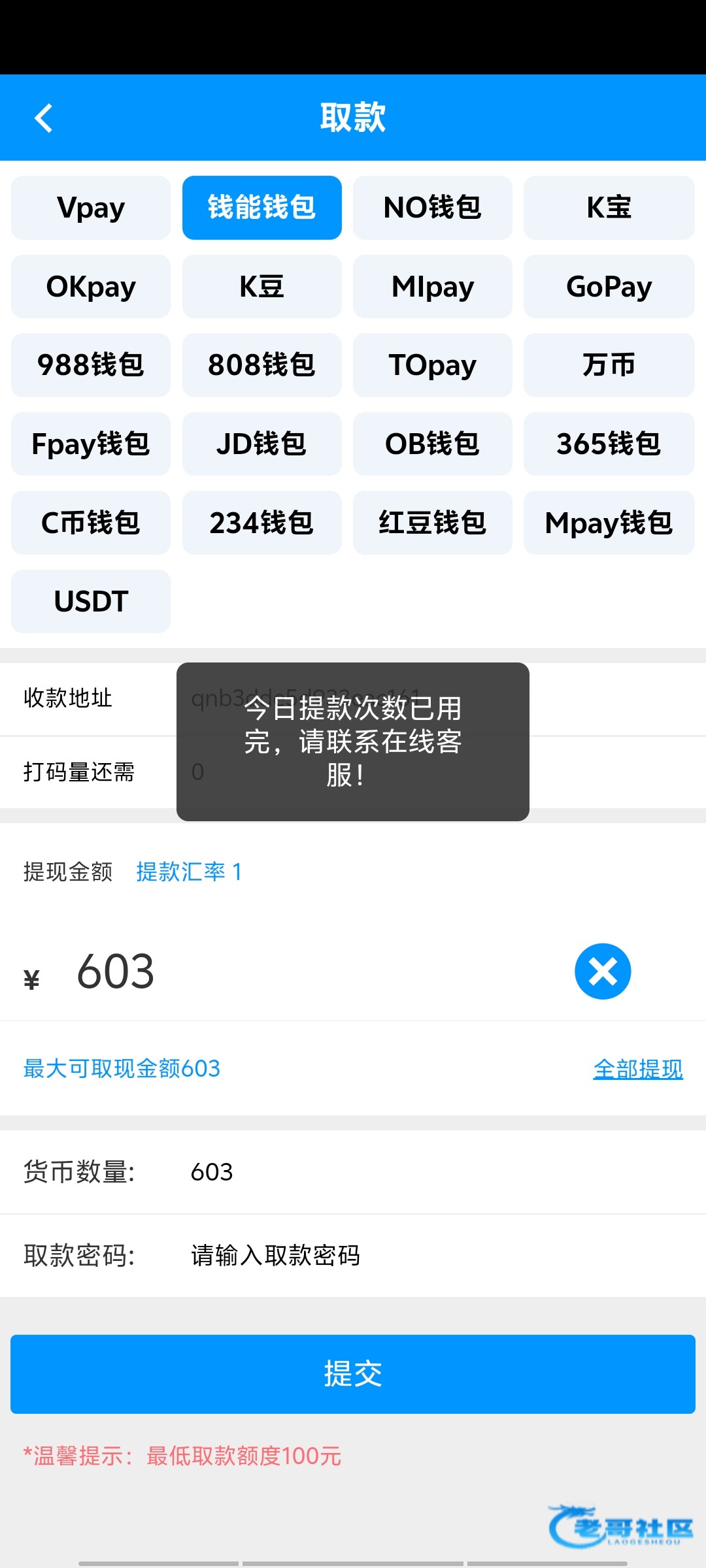The width and height of the screenshot is (706, 1568).
Task: Select Vpay as withdrawal method
Action: [x=91, y=208]
